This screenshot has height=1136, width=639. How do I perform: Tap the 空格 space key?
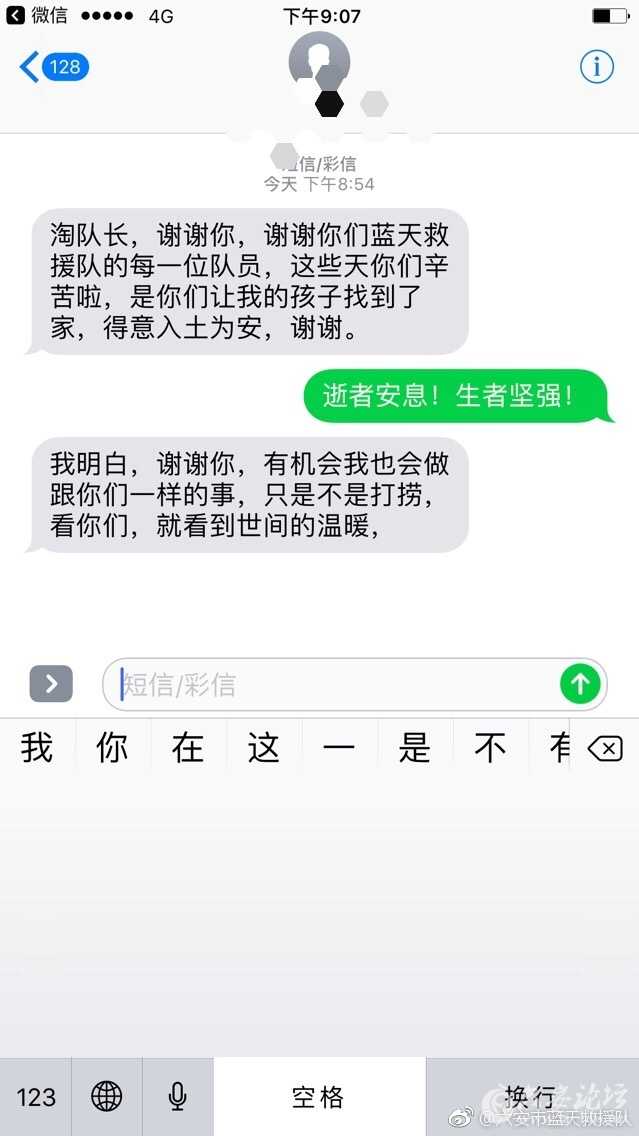(x=319, y=1097)
